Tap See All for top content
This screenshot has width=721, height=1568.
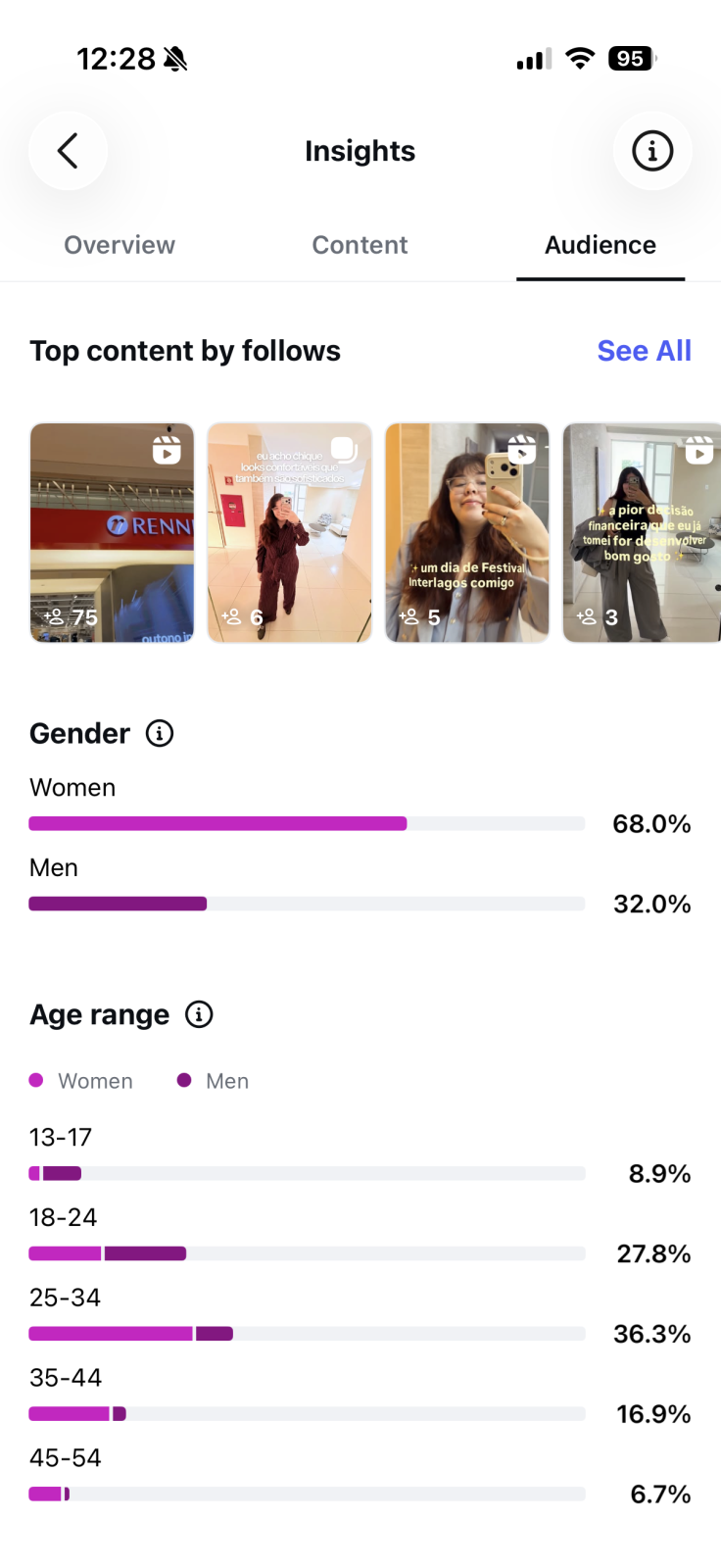[x=645, y=351]
